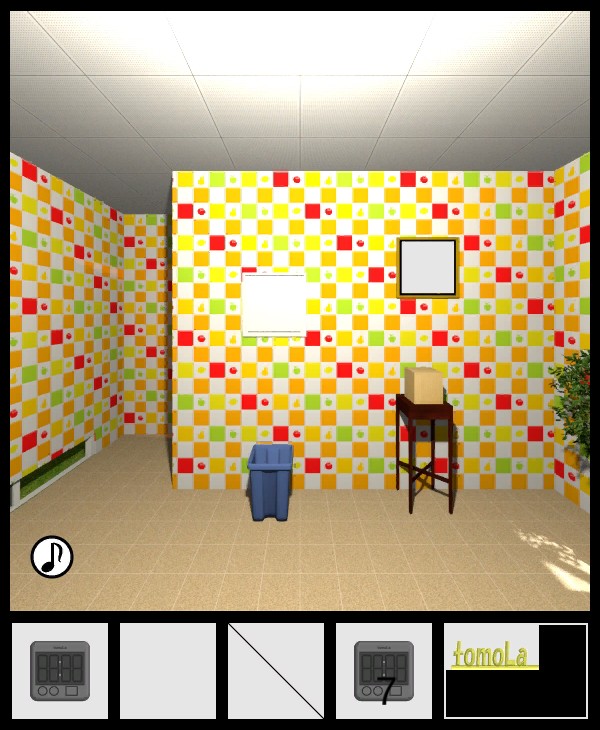The height and width of the screenshot is (730, 600).
Task: Select the first timer item in inventory
Action: (60, 671)
